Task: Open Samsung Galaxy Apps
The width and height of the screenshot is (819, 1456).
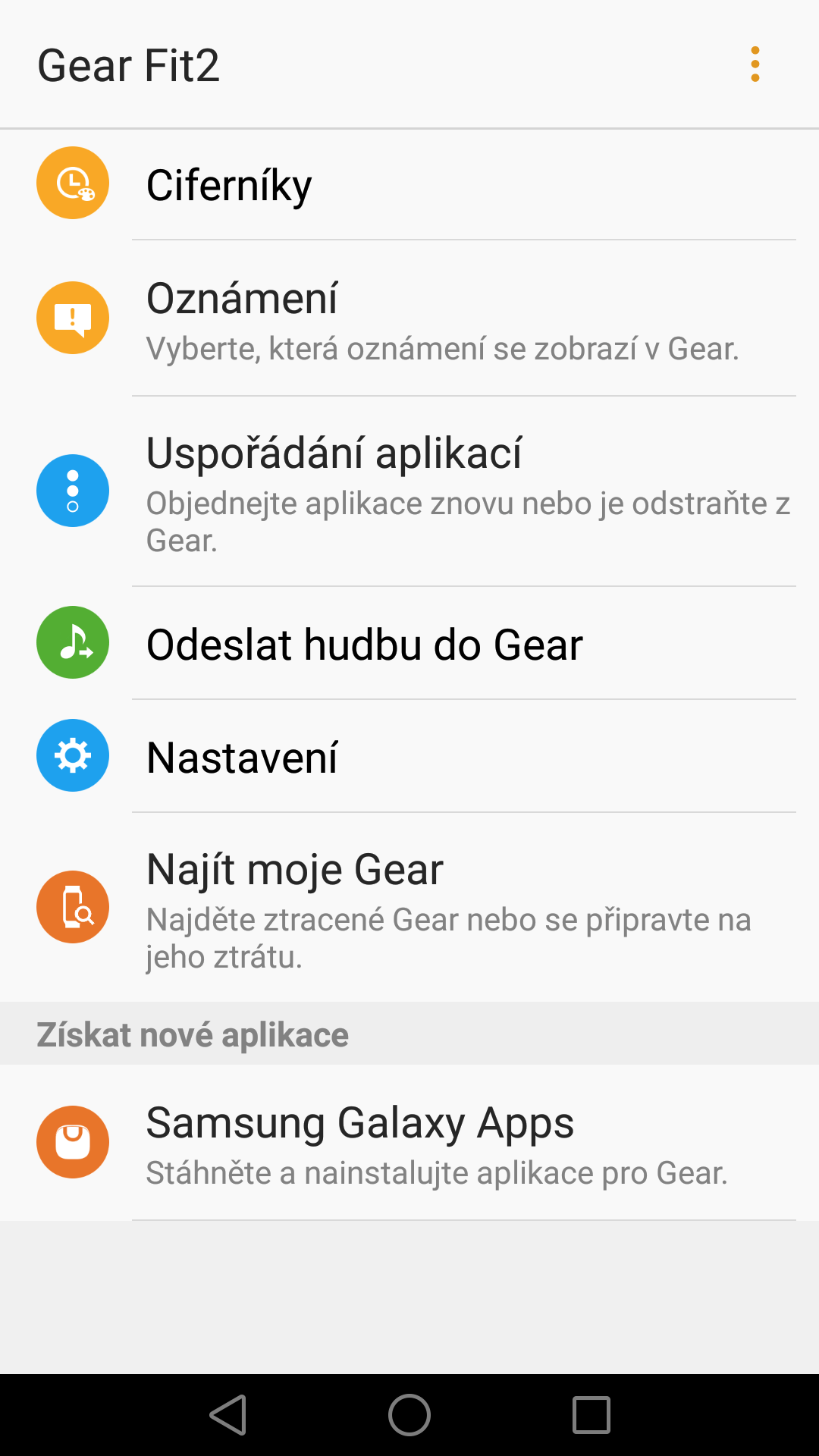Action: click(x=409, y=1142)
